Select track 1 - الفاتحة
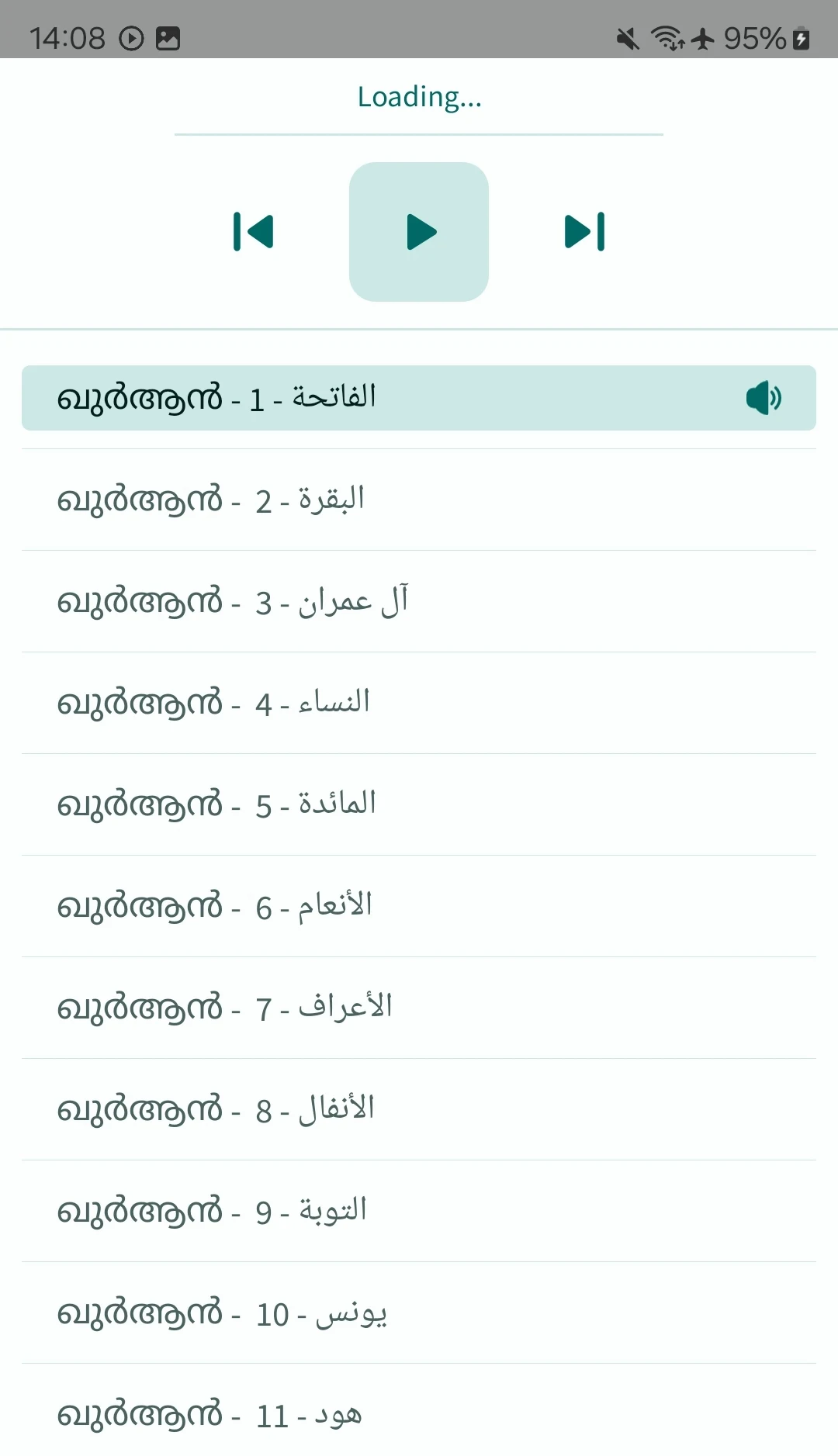The image size is (838, 1456). coord(419,398)
